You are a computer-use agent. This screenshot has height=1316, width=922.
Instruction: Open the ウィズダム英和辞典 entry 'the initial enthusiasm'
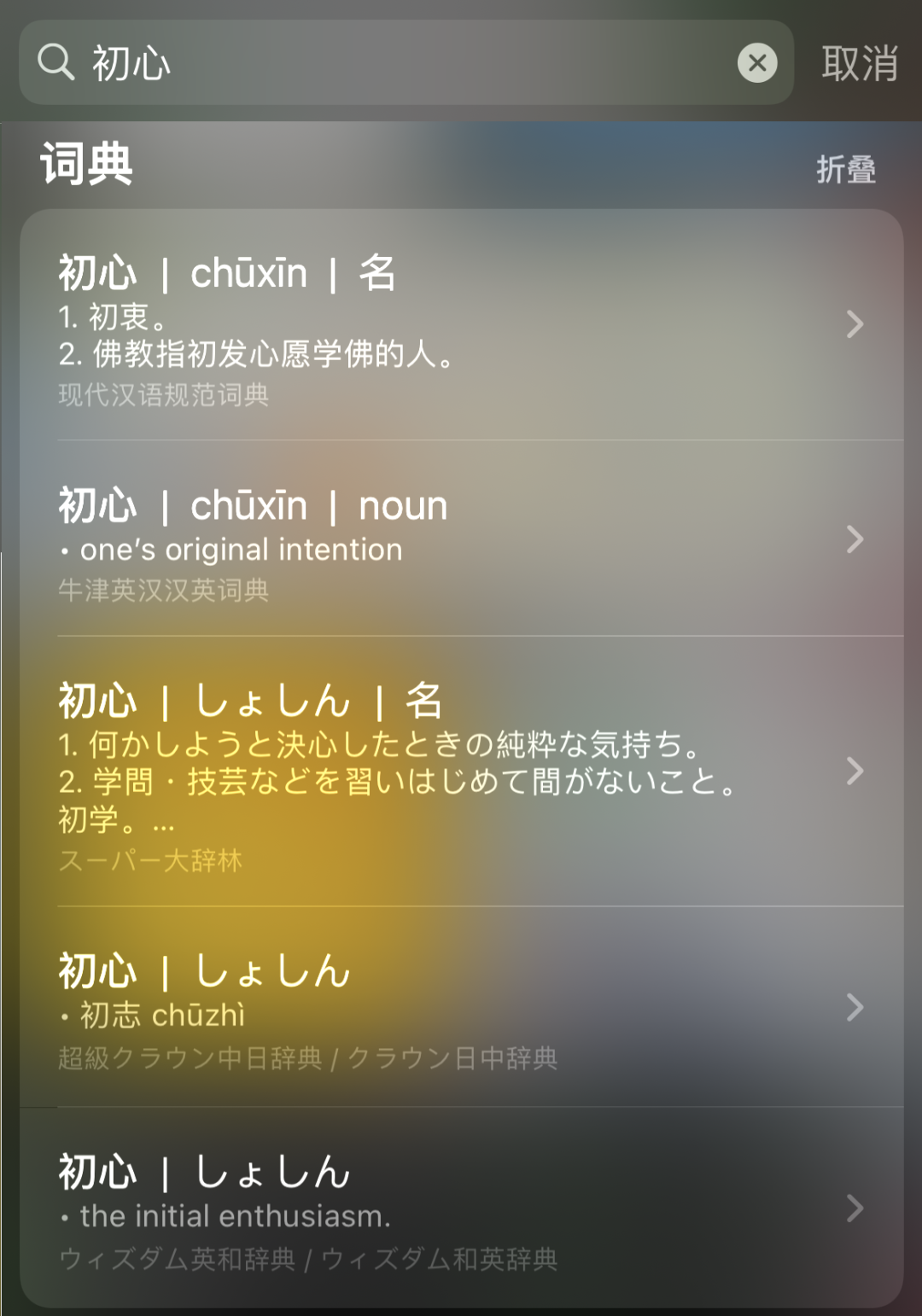pyautogui.click(x=462, y=1208)
